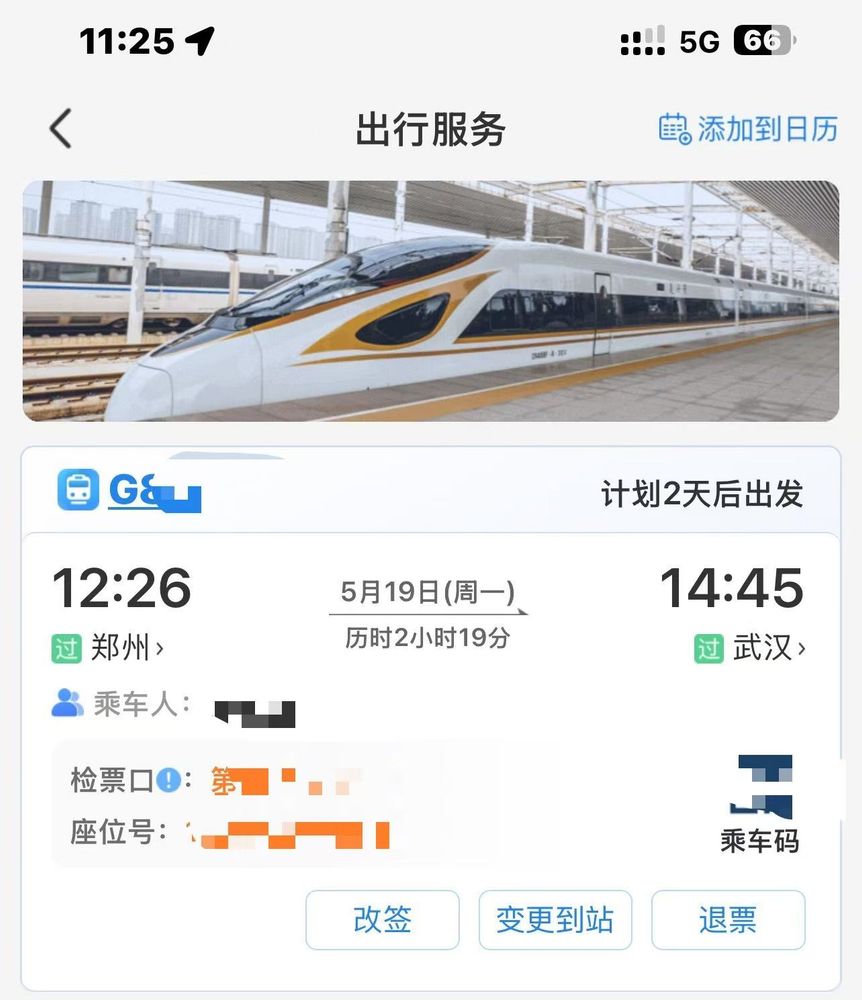Tap 改签 to rebook the ticket
The width and height of the screenshot is (862, 1000).
click(x=382, y=919)
